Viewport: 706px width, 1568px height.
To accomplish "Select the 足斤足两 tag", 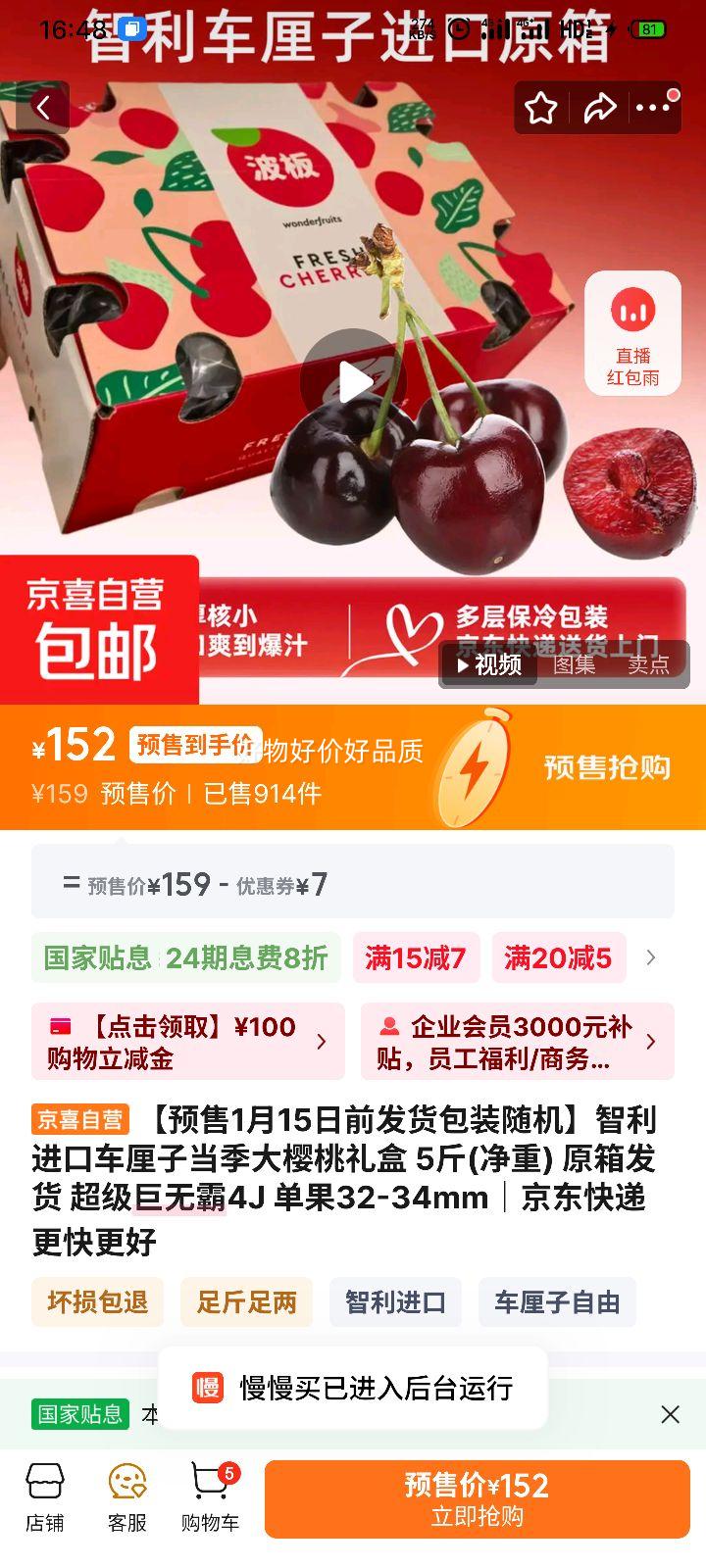I will click(246, 1302).
